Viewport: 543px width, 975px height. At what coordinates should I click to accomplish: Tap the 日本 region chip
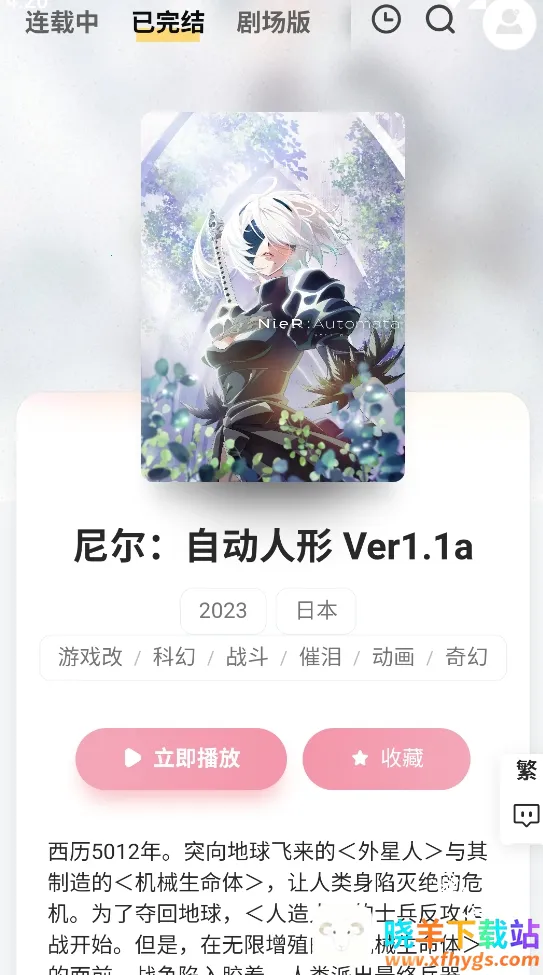pos(316,611)
